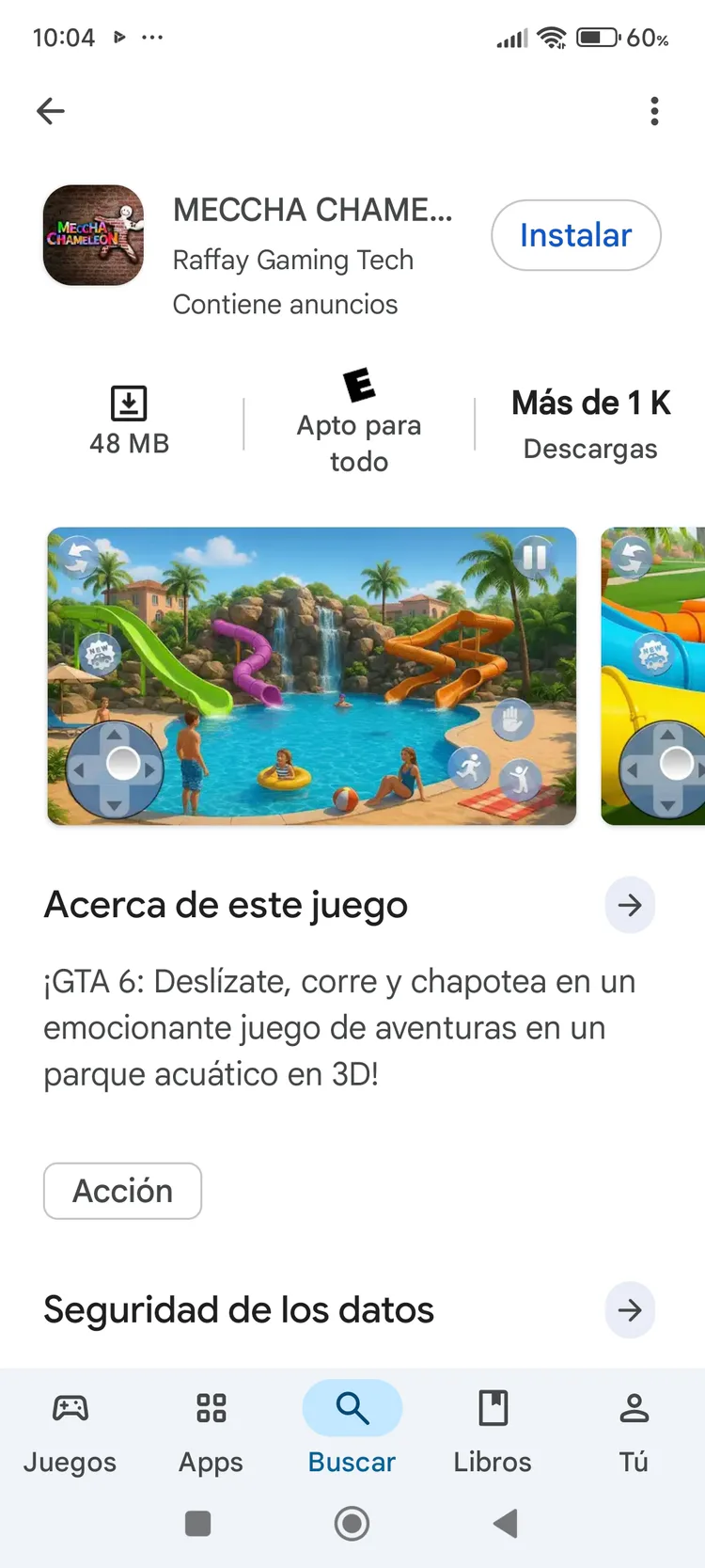
Task: Open the water park pool screenshot
Action: [311, 676]
